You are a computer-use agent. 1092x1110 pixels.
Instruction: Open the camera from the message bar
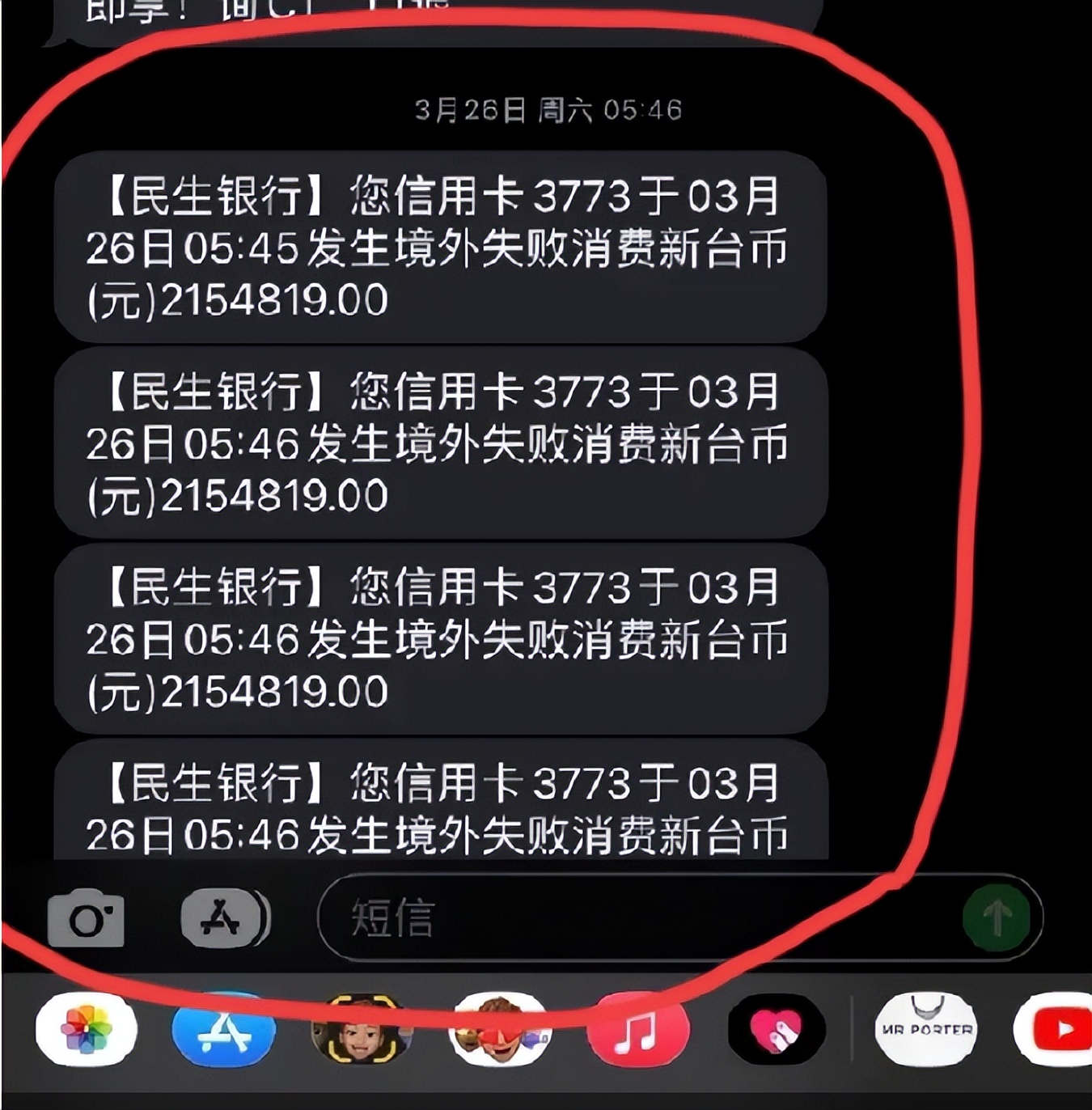[87, 918]
